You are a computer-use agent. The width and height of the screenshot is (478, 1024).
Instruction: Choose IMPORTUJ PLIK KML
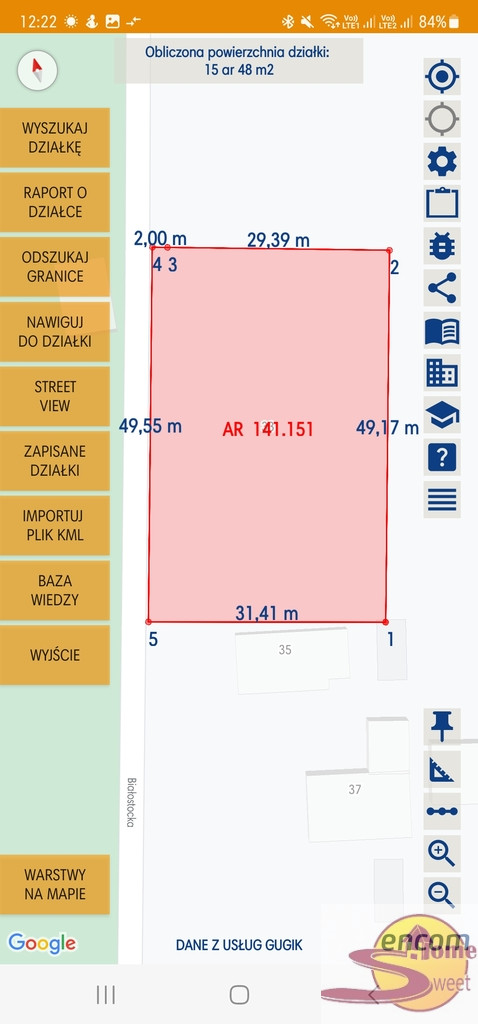pyautogui.click(x=55, y=525)
